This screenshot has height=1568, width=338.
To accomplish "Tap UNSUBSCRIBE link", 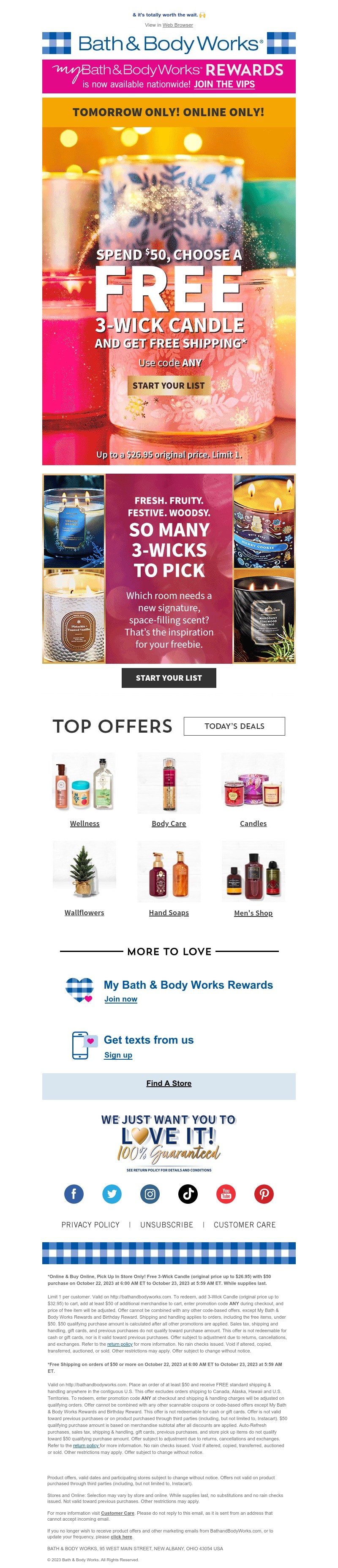I will [x=166, y=1224].
